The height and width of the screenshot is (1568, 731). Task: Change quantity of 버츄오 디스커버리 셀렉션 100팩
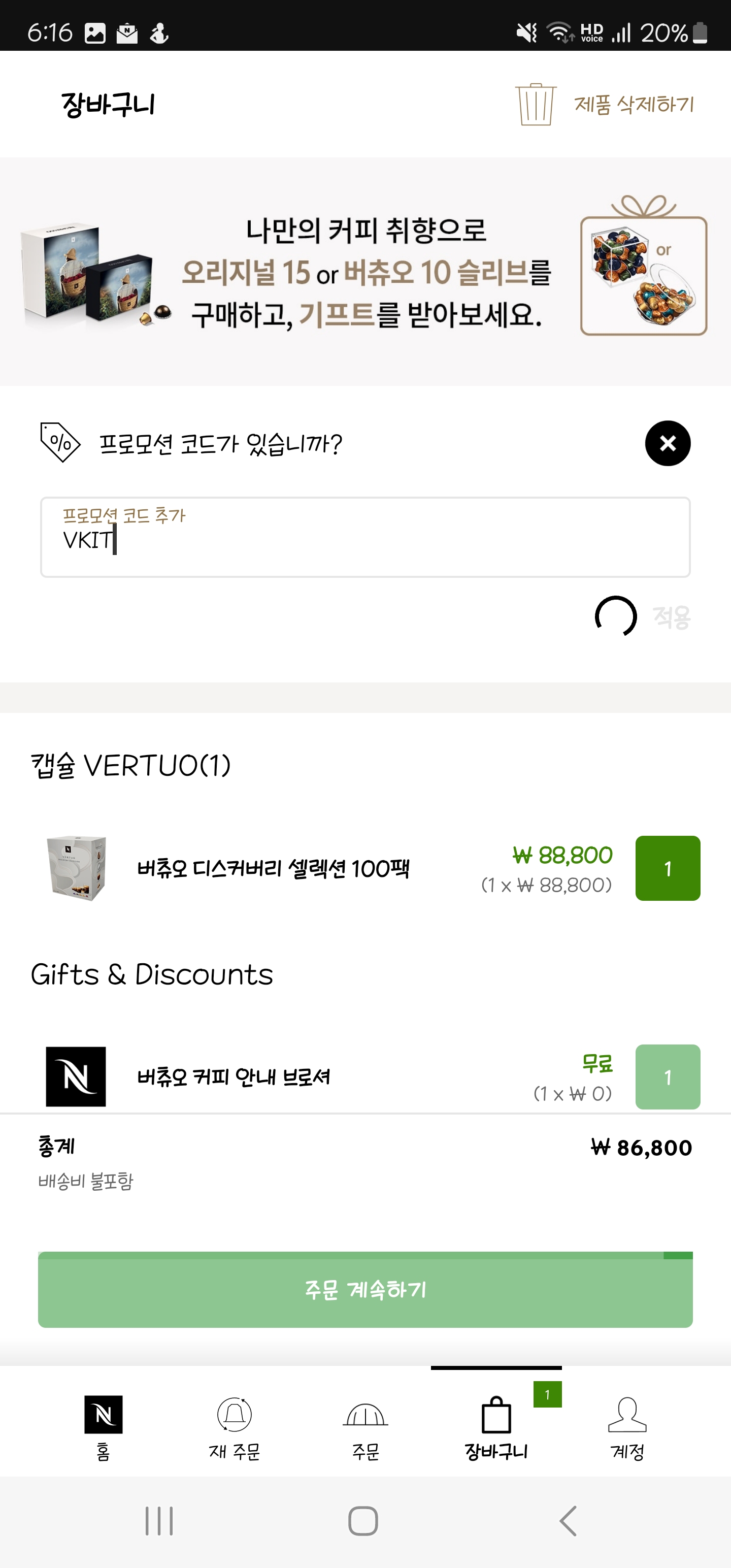click(x=668, y=868)
